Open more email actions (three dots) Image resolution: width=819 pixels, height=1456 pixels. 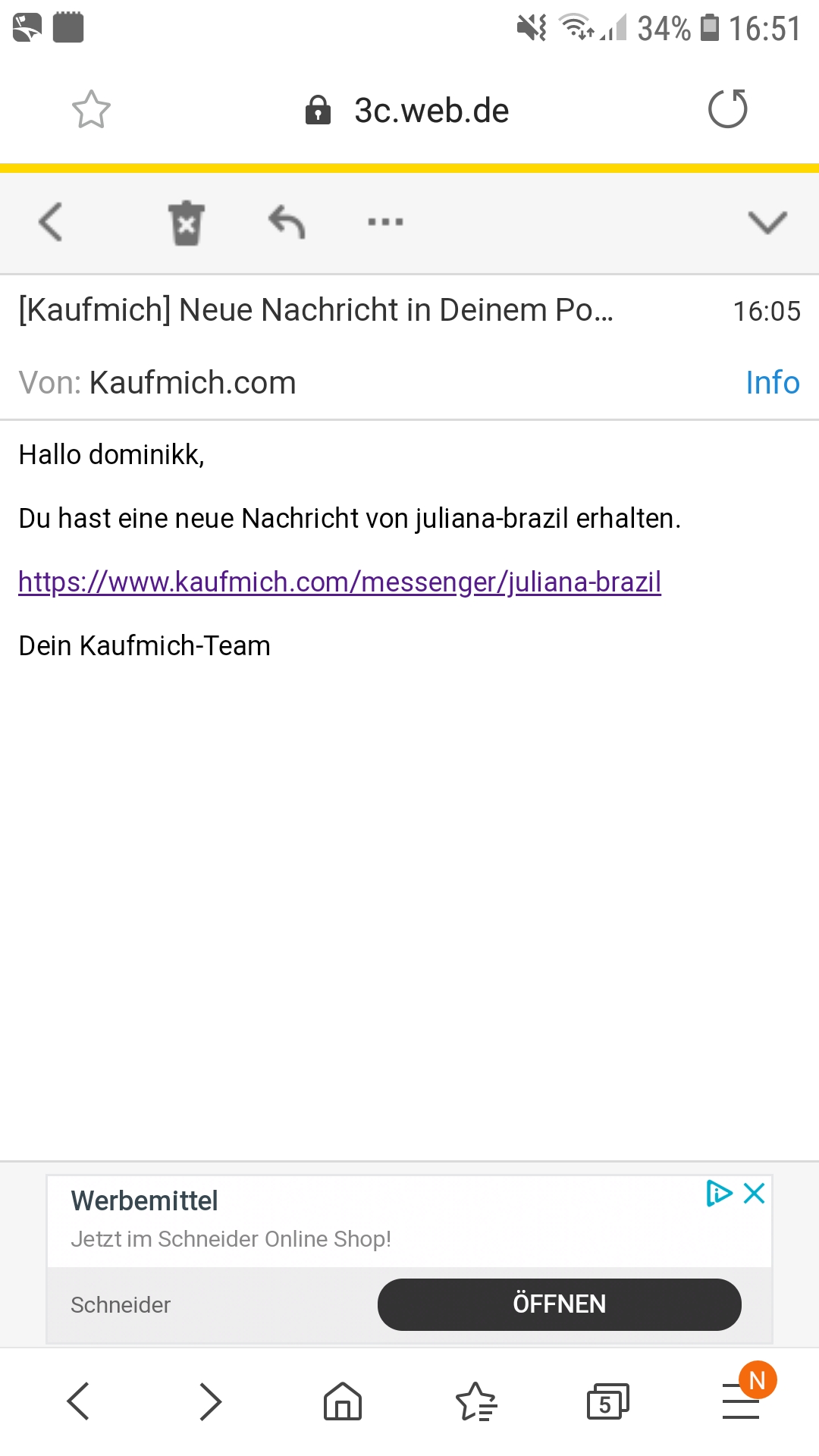[x=385, y=222]
